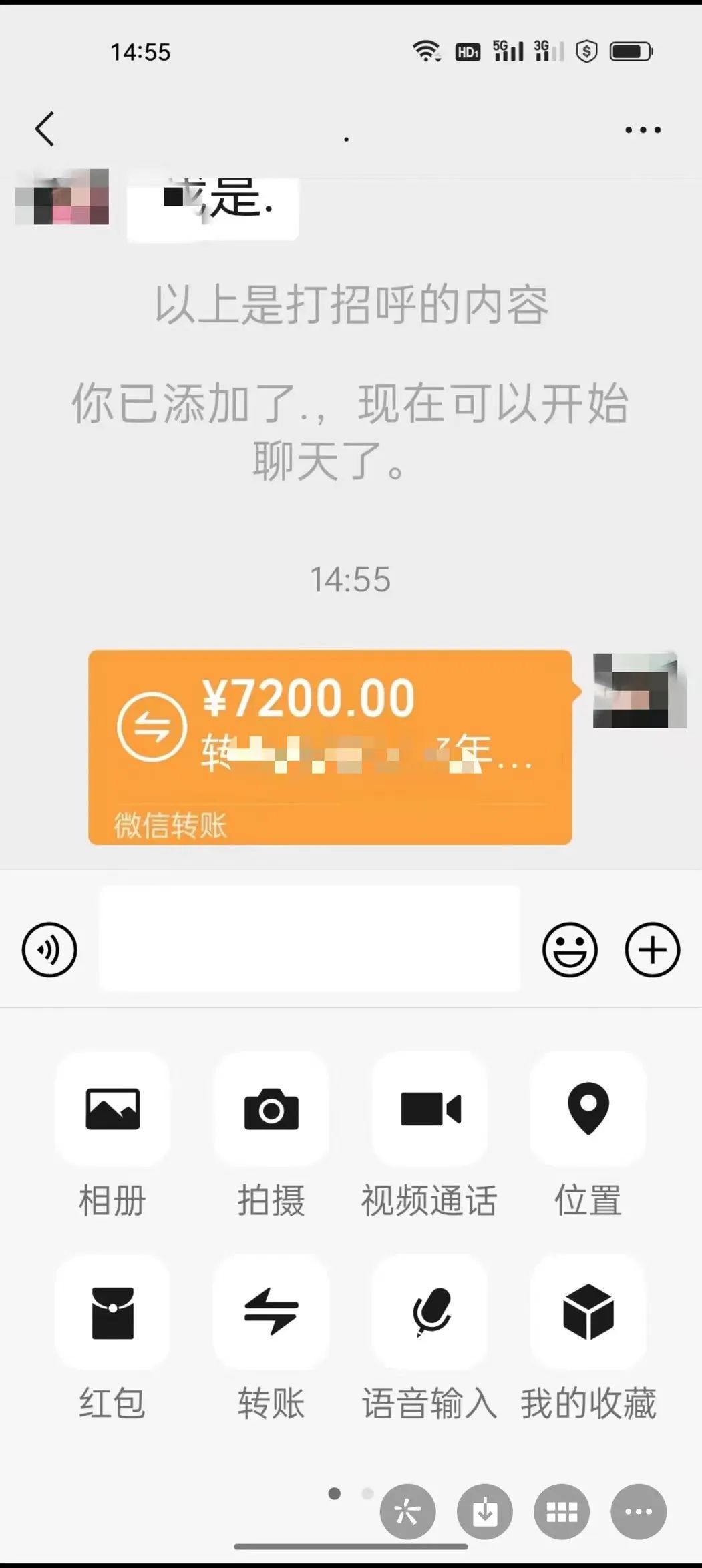Screen dimensions: 702x1568
Task: Open the three-dot chat info menu
Action: pos(643,129)
